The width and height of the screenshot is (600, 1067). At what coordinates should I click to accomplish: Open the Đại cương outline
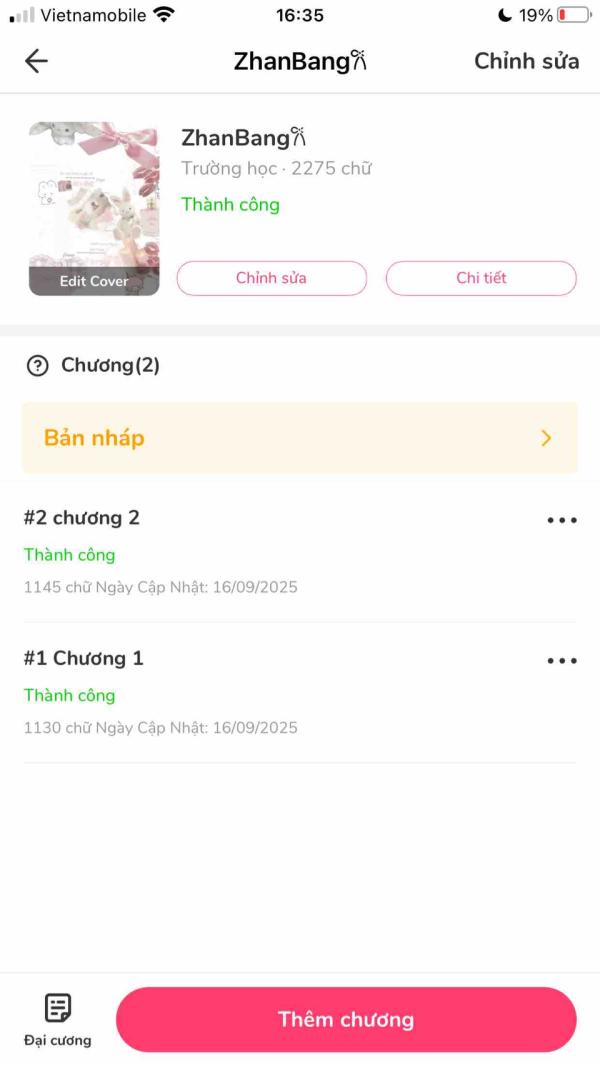(x=58, y=1019)
